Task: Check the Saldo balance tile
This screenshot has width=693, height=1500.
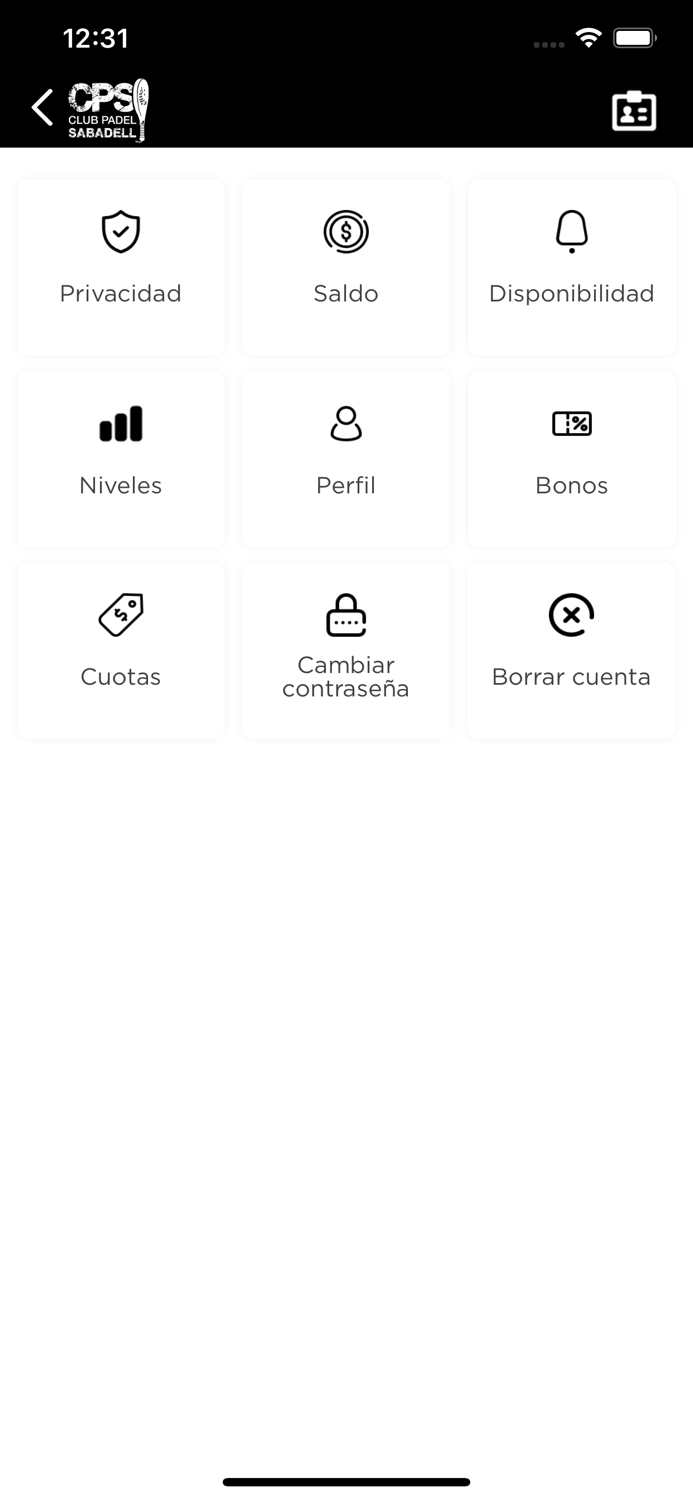Action: pyautogui.click(x=346, y=267)
